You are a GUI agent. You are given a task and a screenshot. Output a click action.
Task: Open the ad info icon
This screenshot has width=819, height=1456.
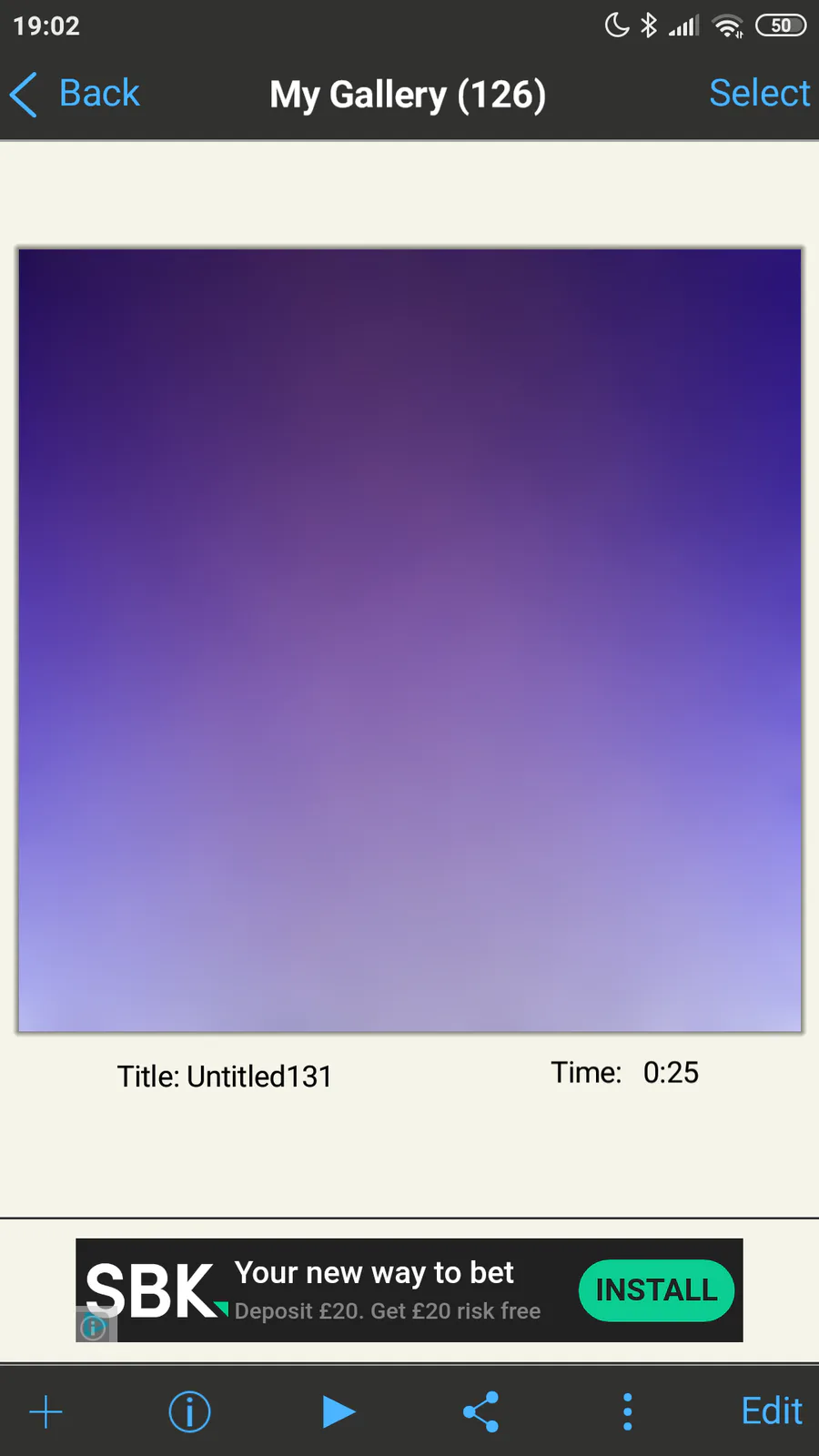[93, 1328]
